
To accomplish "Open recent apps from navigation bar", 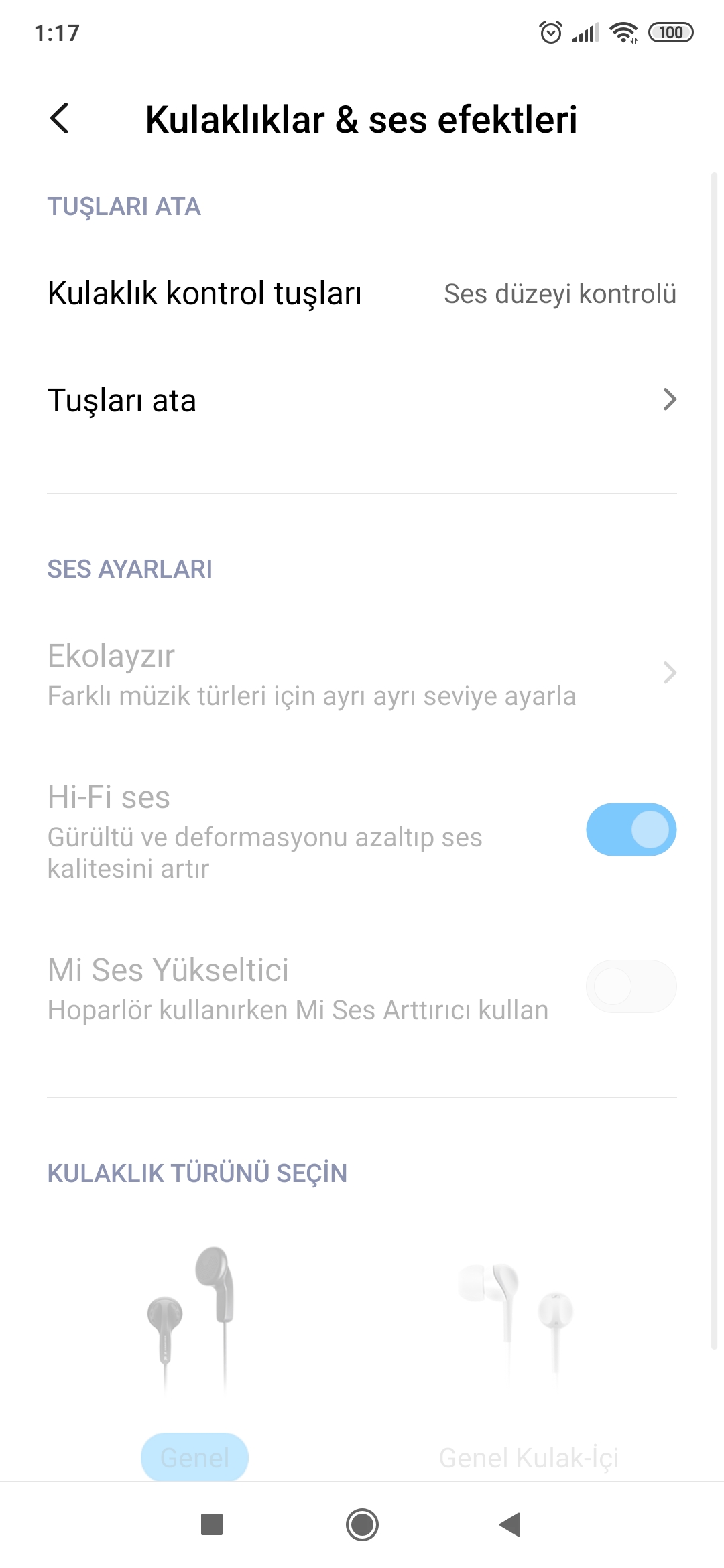I will (x=212, y=1525).
